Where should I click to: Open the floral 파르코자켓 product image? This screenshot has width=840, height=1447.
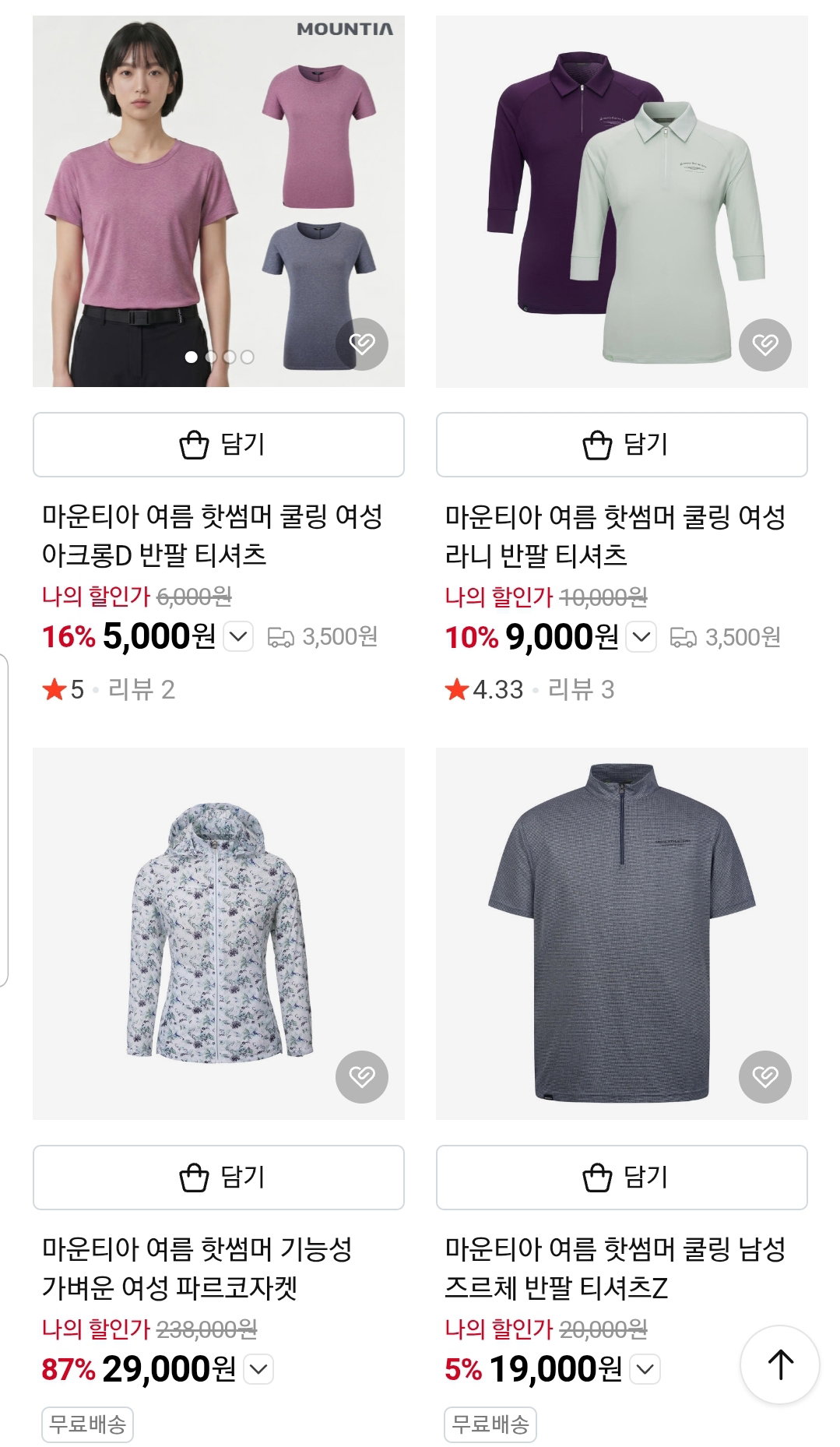click(219, 934)
